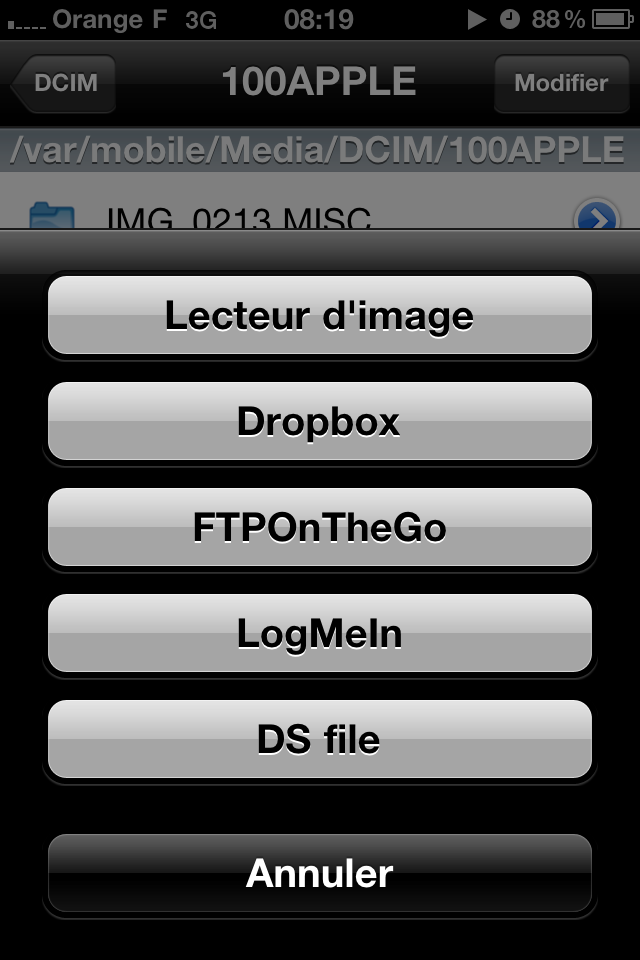The height and width of the screenshot is (960, 640).
Task: Dismiss the sheet with Annuler
Action: coord(319,874)
